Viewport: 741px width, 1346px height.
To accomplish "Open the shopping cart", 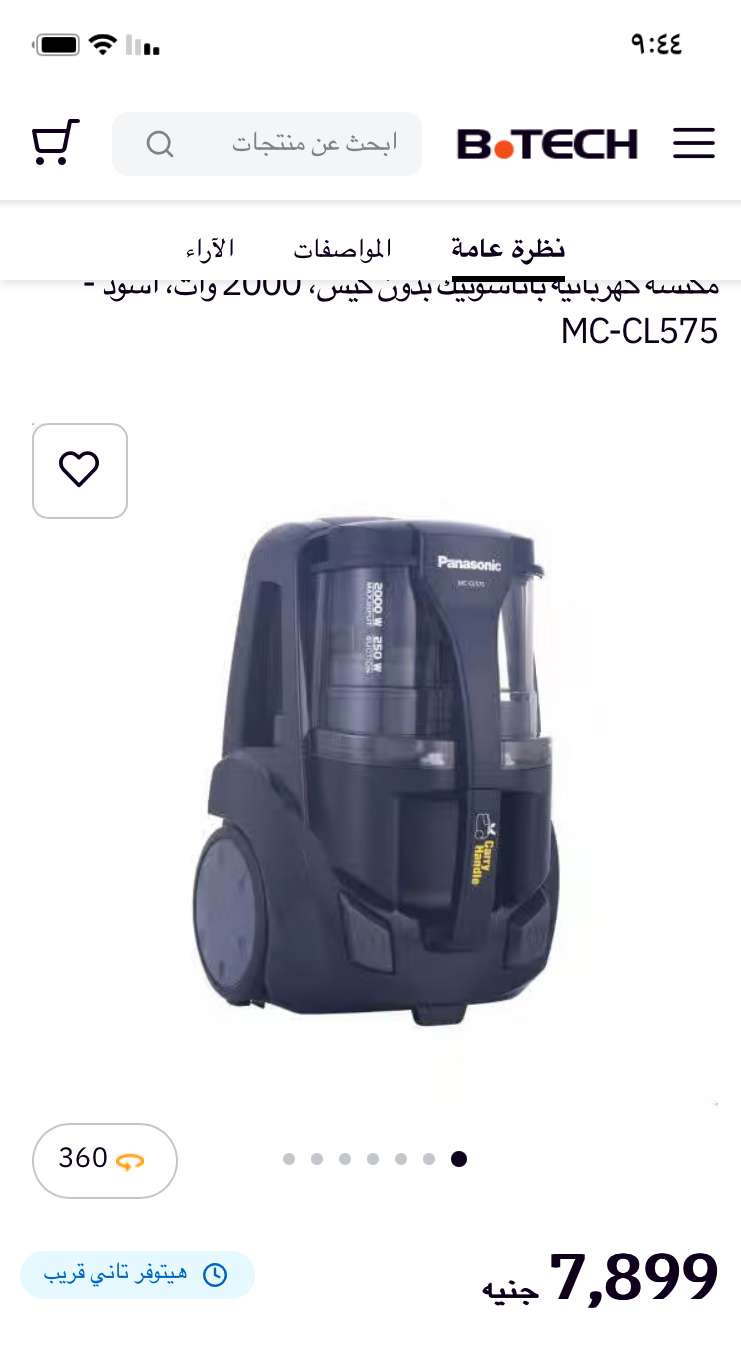I will tap(55, 143).
